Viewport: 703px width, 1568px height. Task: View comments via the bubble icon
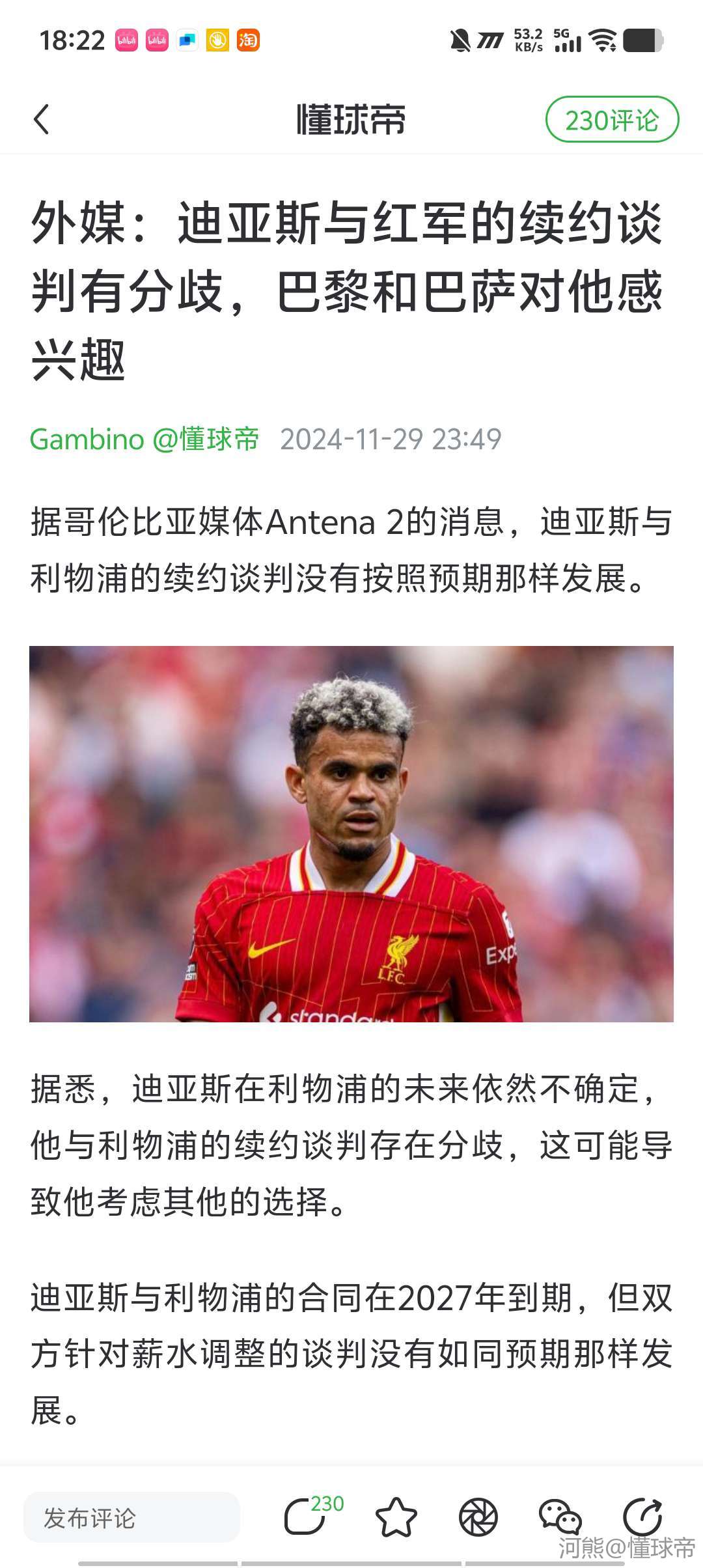pos(306,1517)
